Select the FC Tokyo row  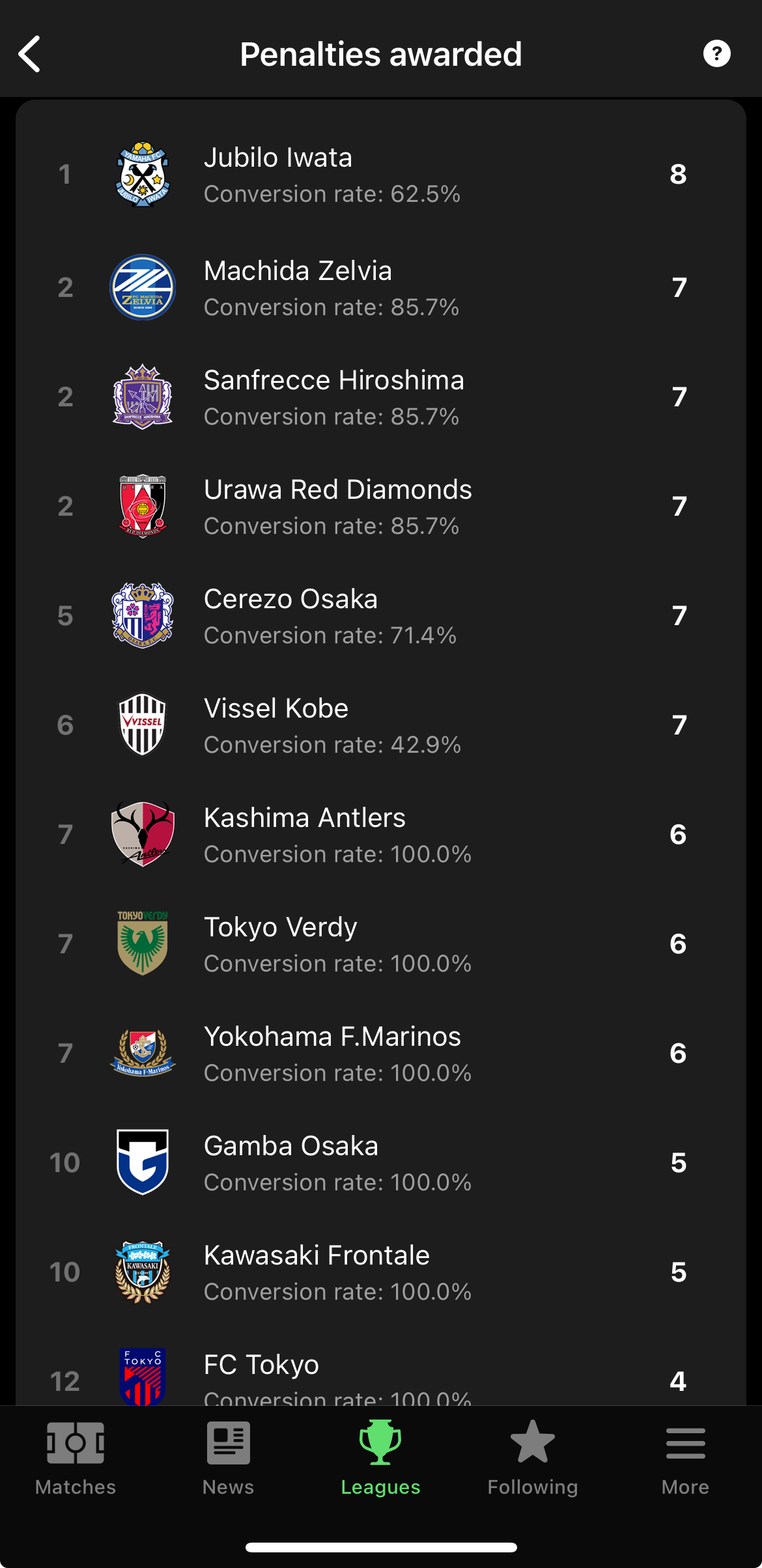pos(381,1366)
